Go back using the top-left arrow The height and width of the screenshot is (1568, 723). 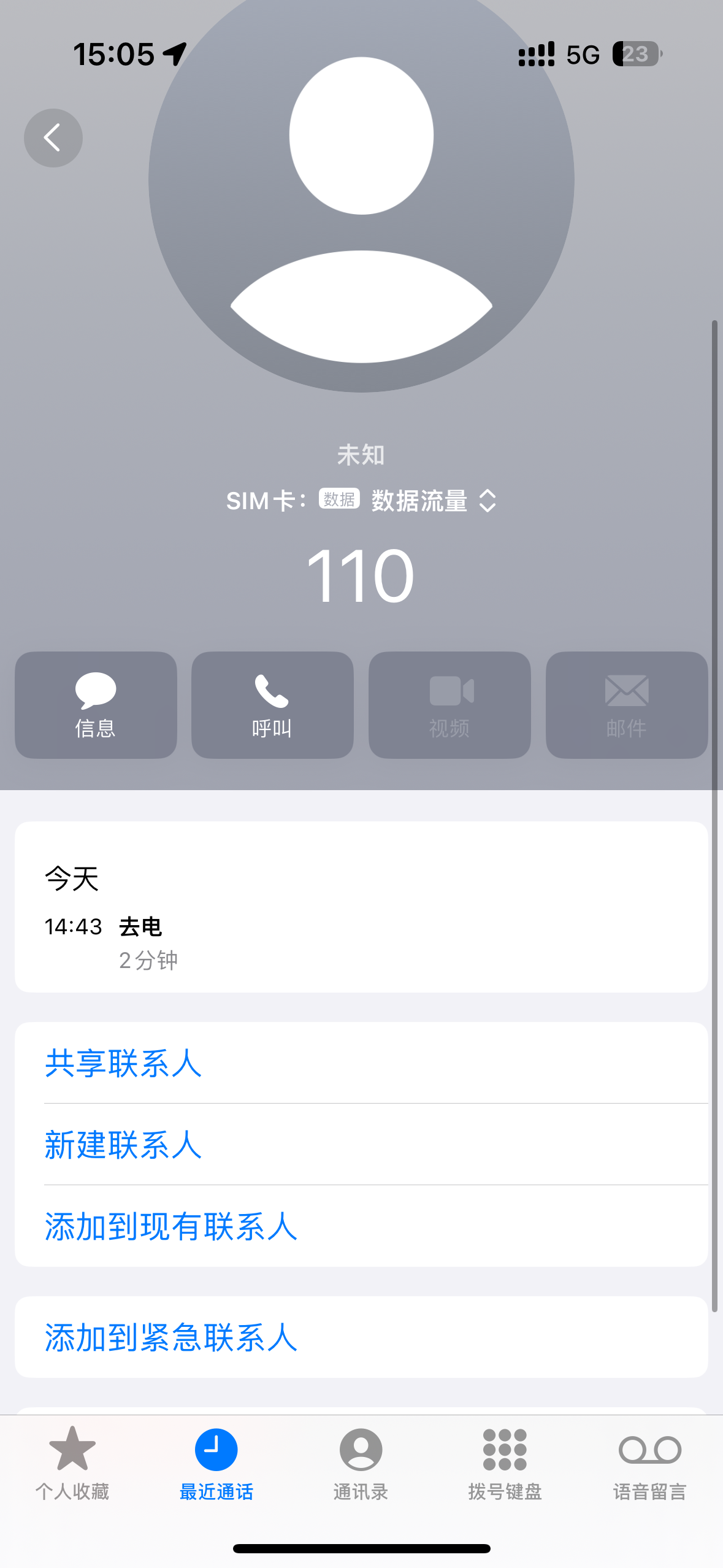click(x=53, y=138)
